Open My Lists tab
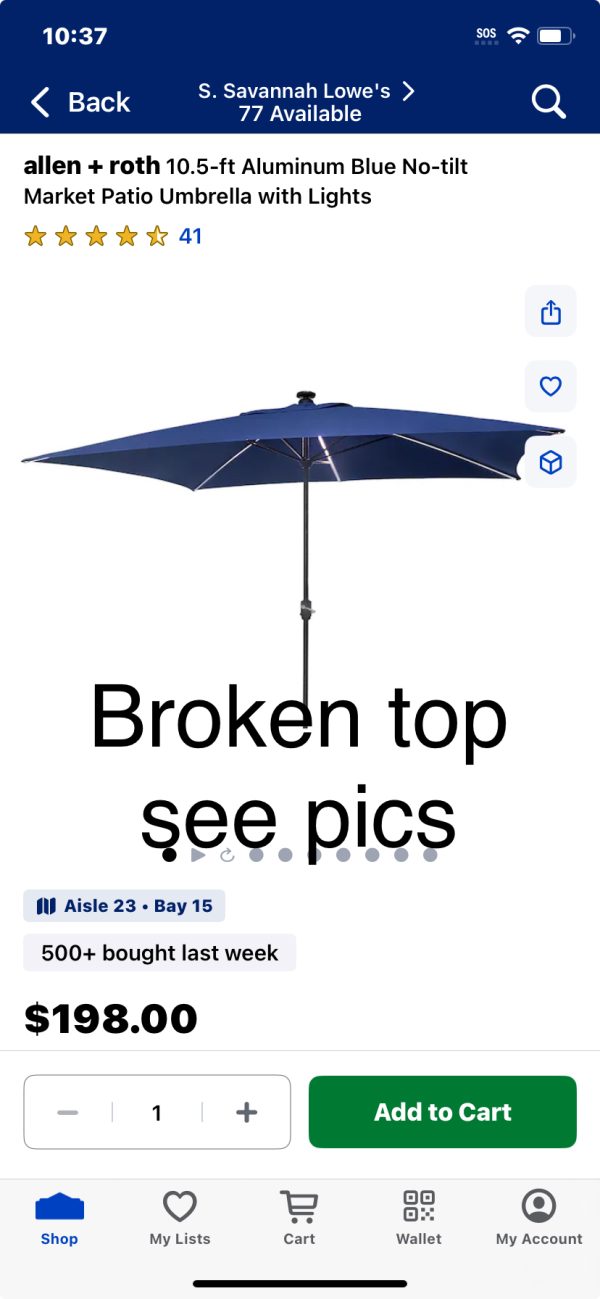The image size is (600, 1299). coord(180,1219)
